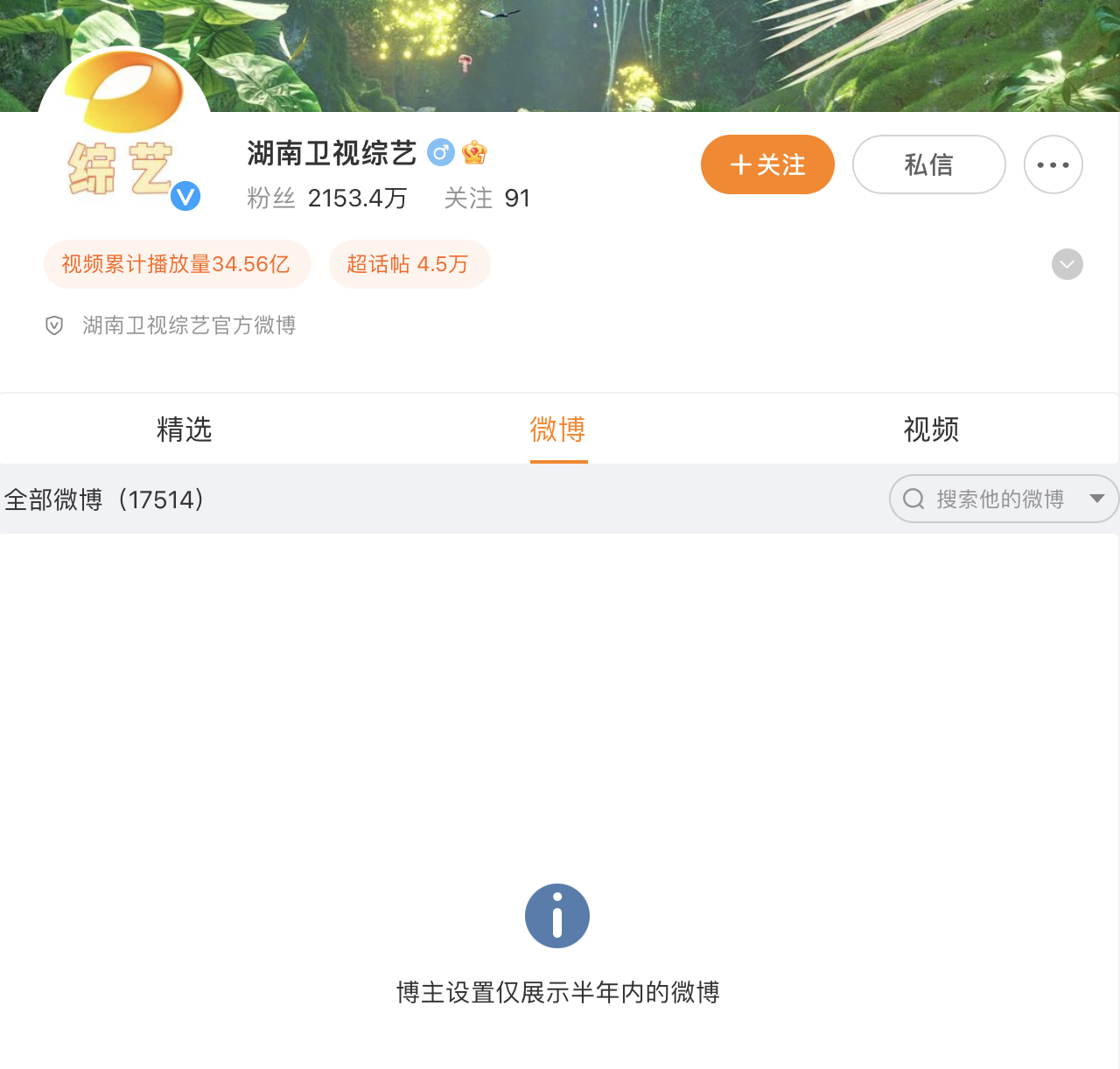Open the search filter dropdown arrow
1120x1069 pixels.
[x=1097, y=500]
